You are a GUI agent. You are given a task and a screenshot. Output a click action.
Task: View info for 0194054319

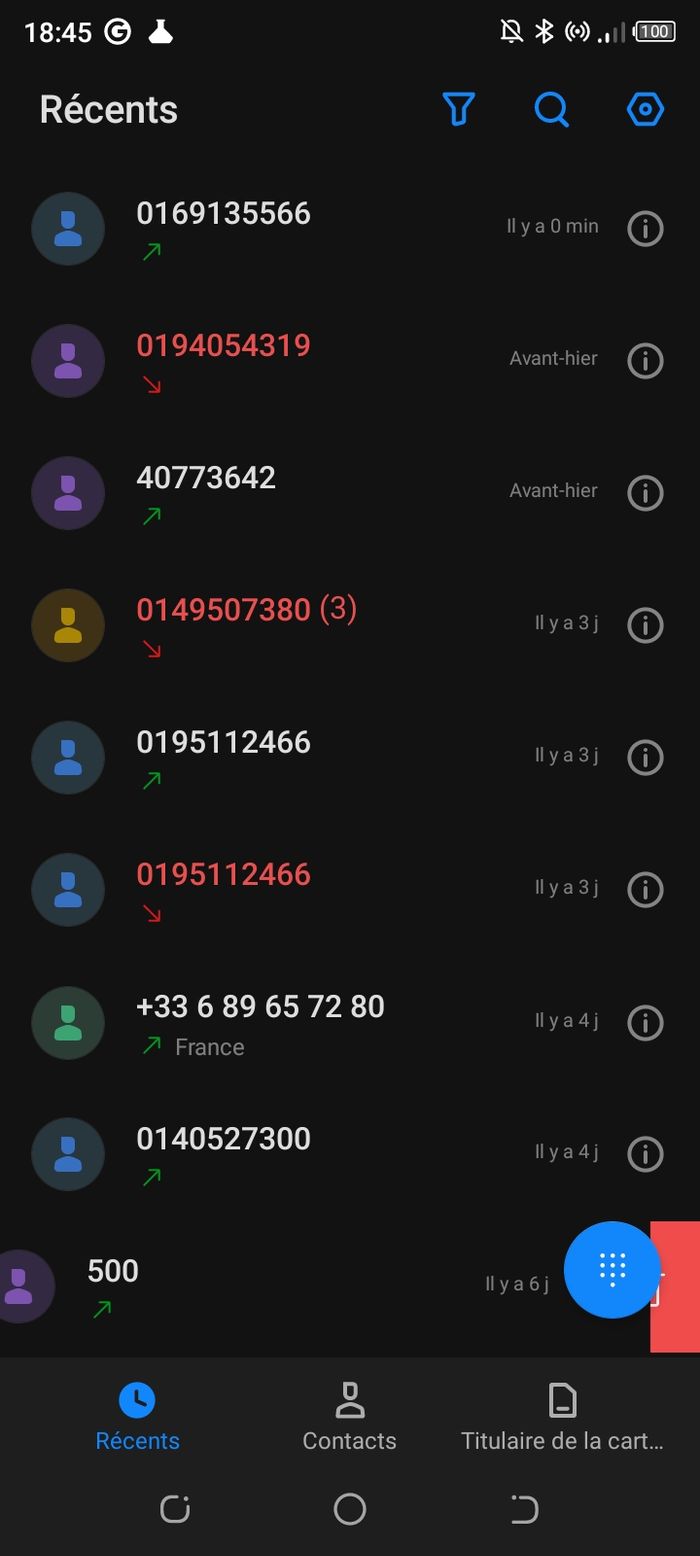tap(645, 360)
